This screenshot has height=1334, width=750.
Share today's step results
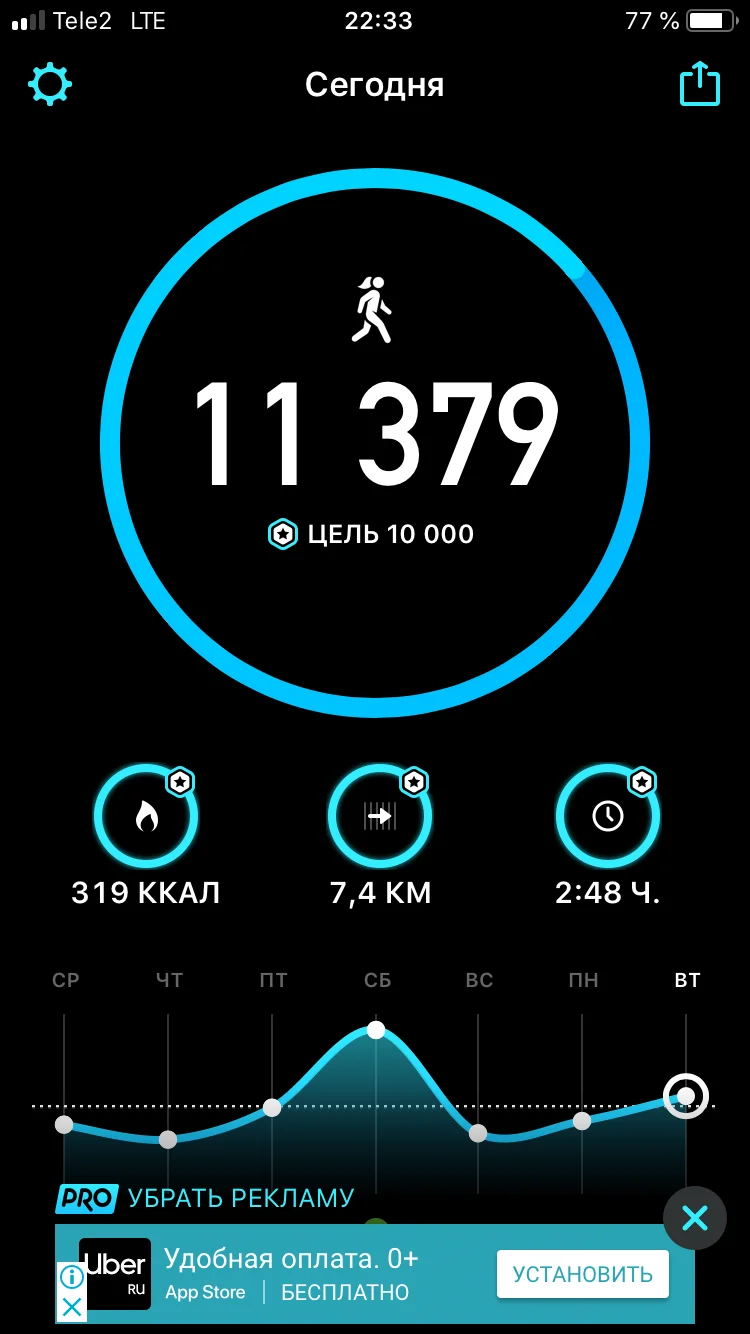(x=700, y=84)
